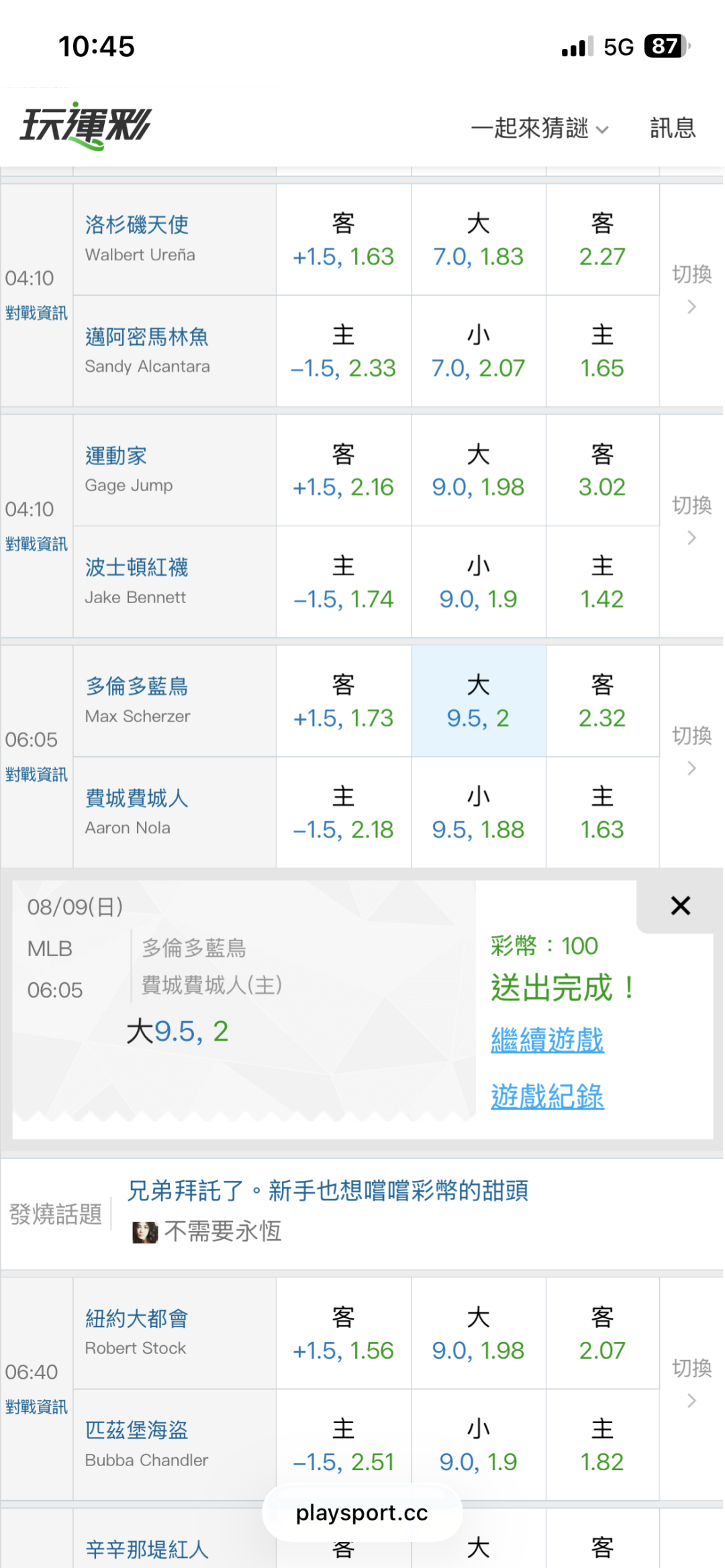Pick 多倫多藍鳥 away moneyline 2.32

602,701
